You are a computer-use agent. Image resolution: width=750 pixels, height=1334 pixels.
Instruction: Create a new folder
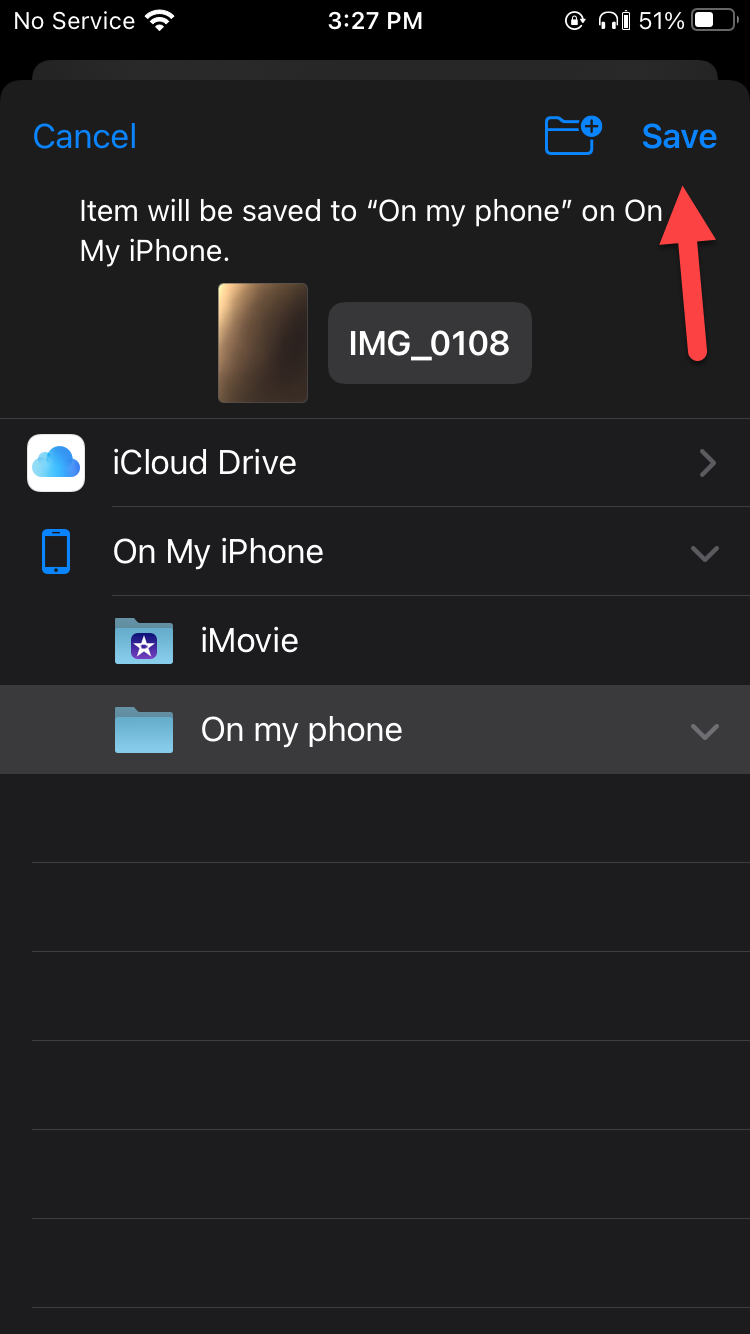[572, 135]
